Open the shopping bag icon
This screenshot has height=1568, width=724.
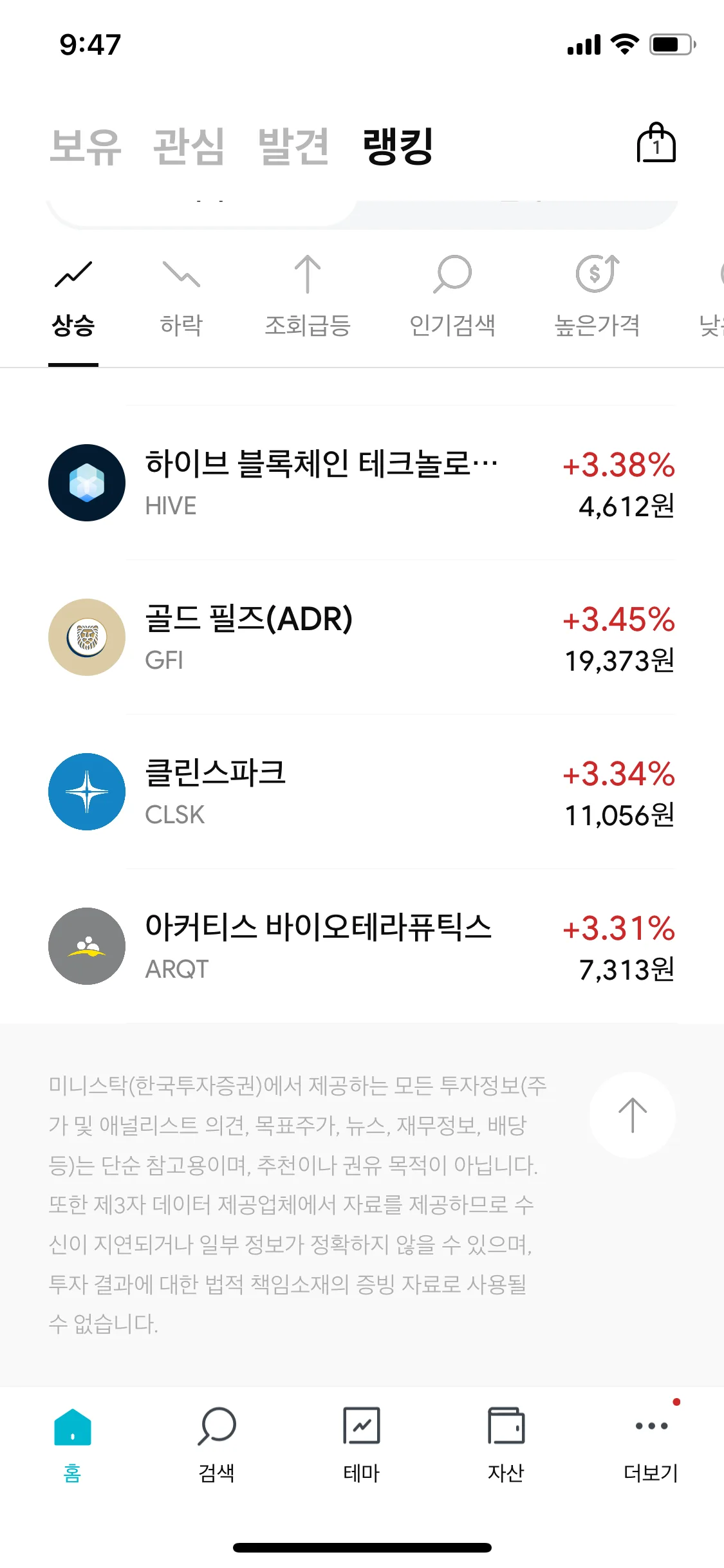coord(656,143)
